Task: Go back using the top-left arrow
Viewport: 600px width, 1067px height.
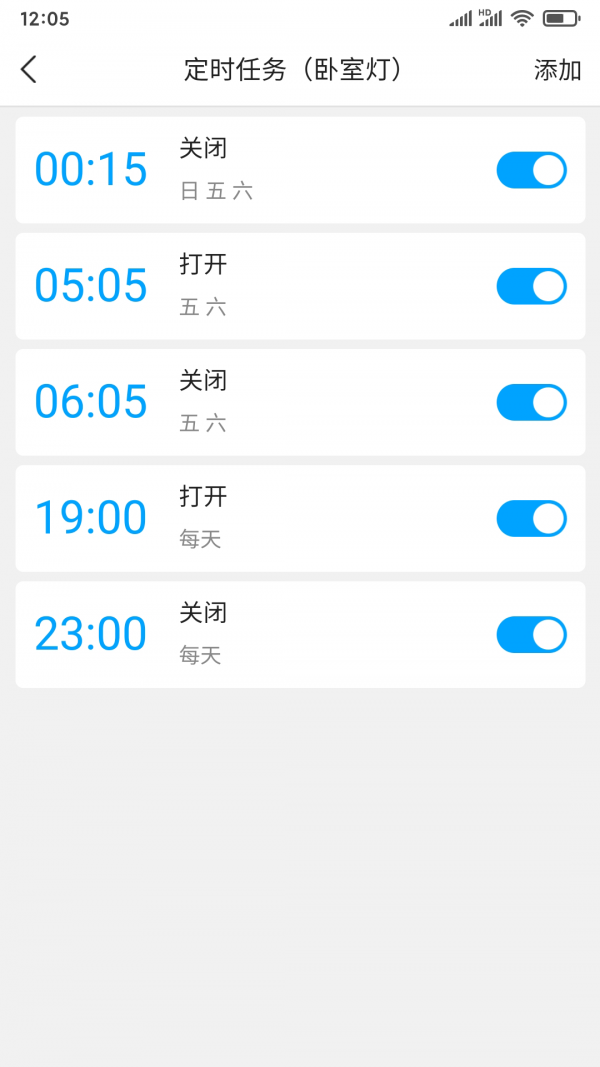Action: pyautogui.click(x=29, y=69)
